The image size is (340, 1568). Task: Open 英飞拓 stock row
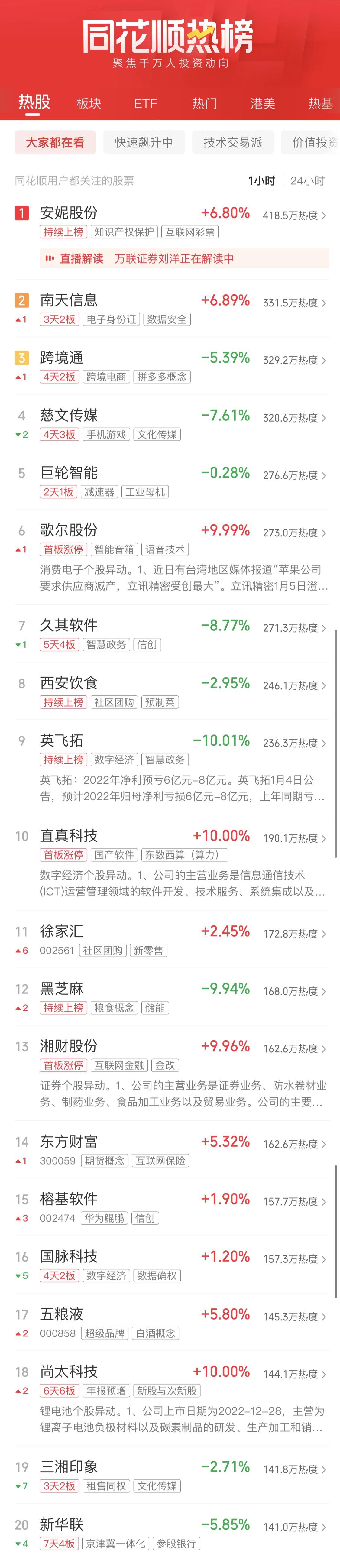click(62, 741)
